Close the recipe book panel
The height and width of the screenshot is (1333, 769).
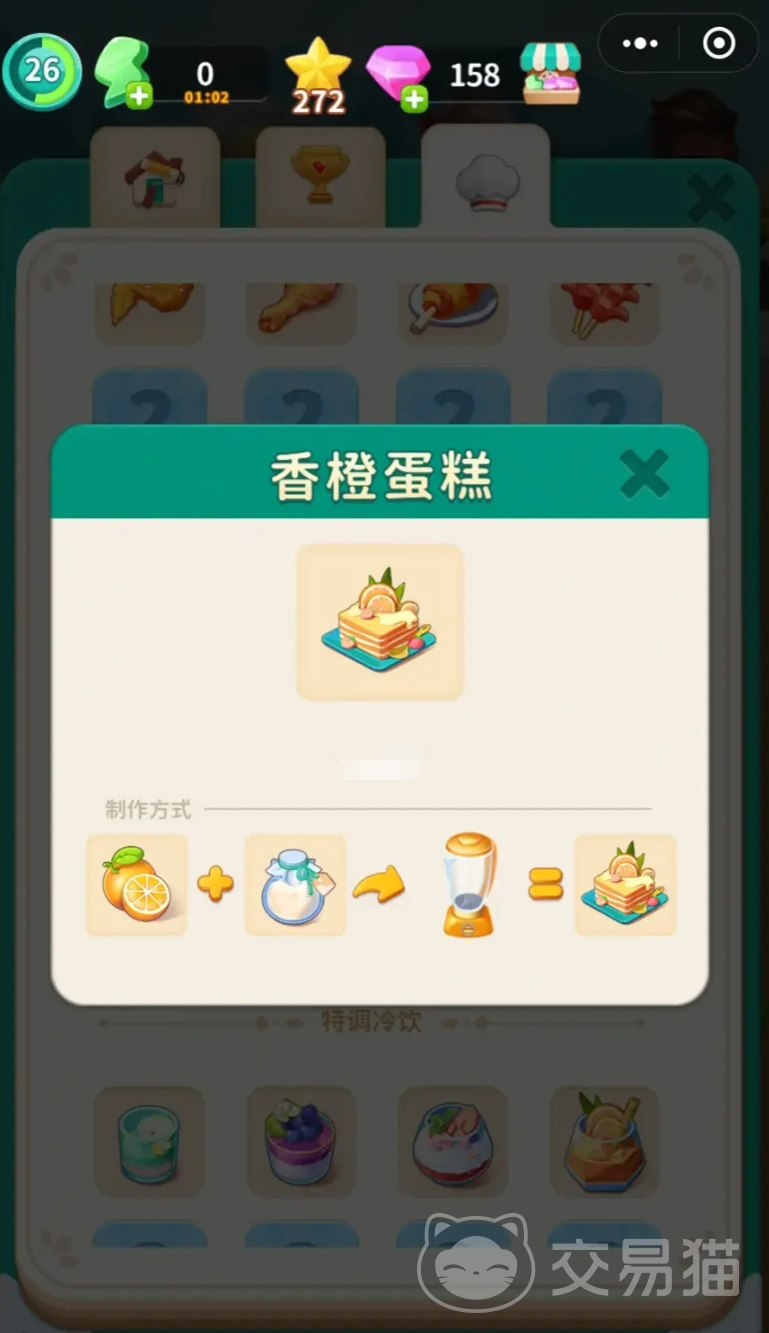pos(711,199)
